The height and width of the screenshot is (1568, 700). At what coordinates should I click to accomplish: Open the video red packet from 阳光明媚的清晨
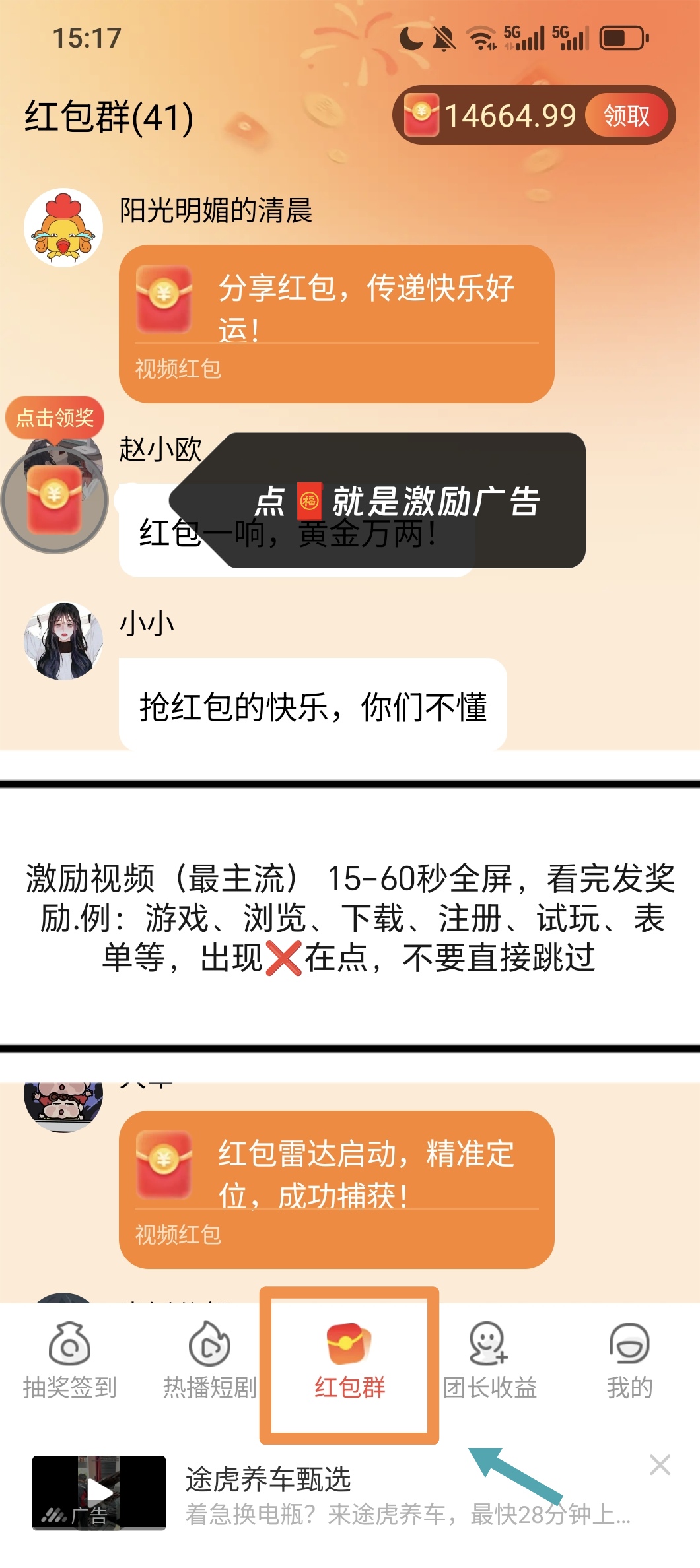(x=336, y=323)
